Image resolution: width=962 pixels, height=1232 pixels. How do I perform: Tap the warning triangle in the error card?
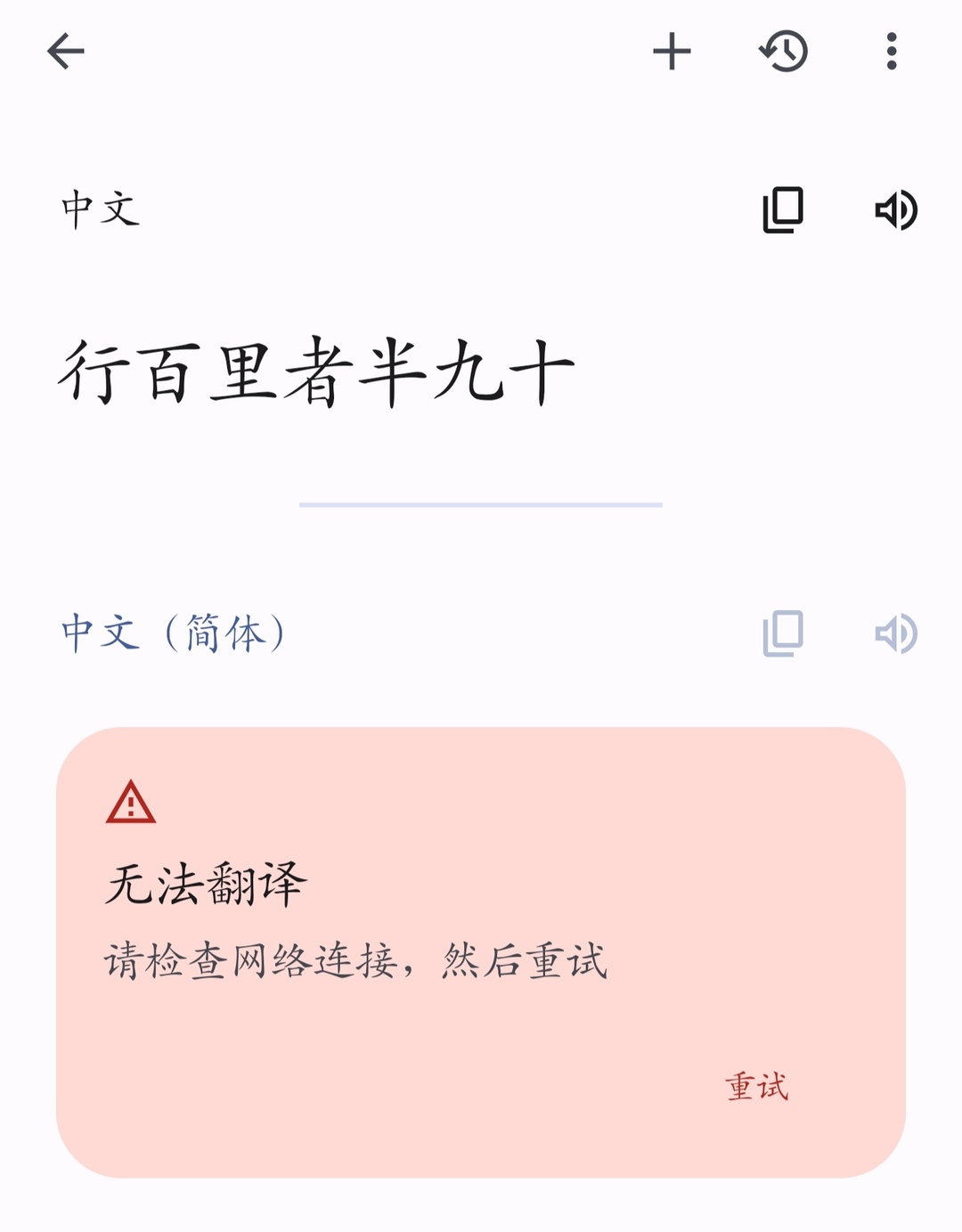pos(130,804)
